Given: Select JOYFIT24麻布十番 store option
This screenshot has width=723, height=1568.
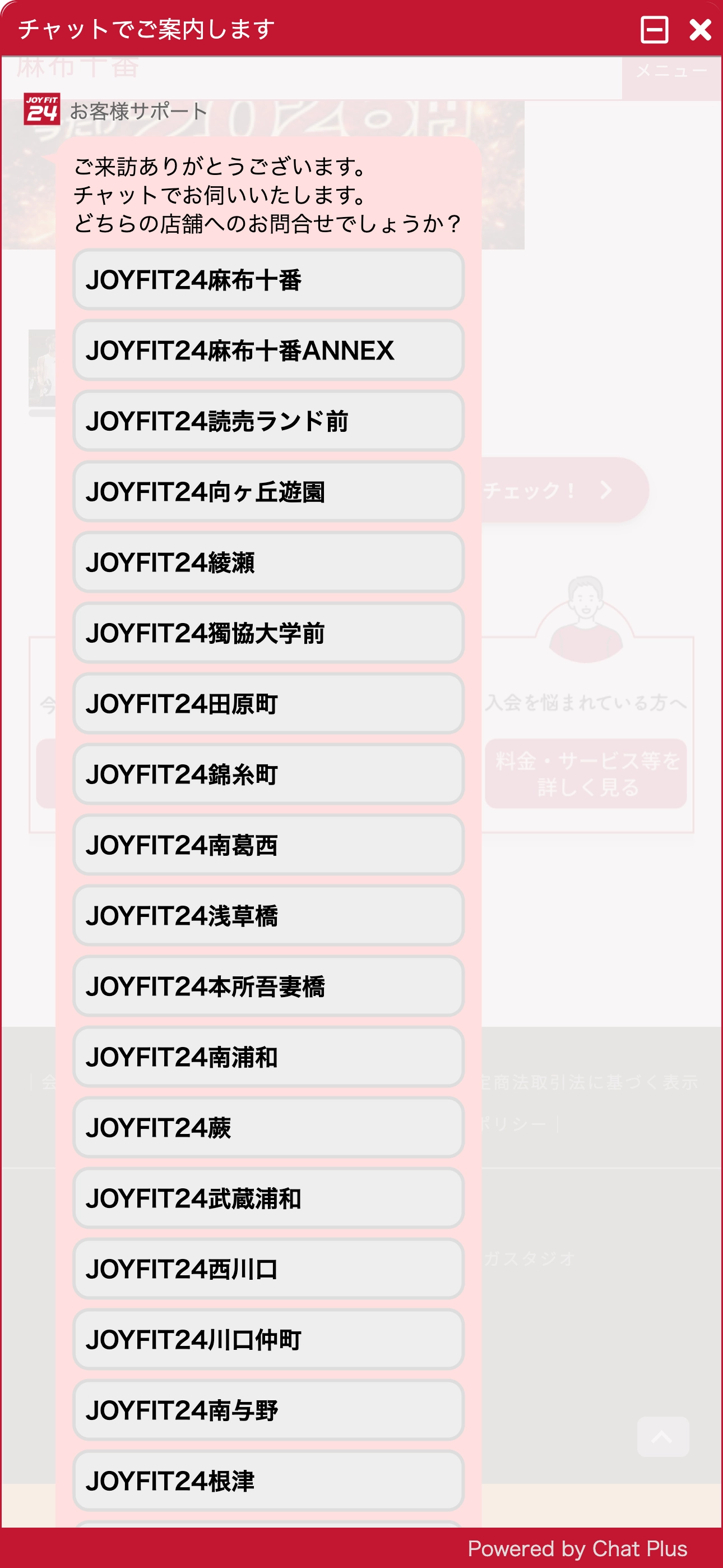Looking at the screenshot, I should 268,280.
